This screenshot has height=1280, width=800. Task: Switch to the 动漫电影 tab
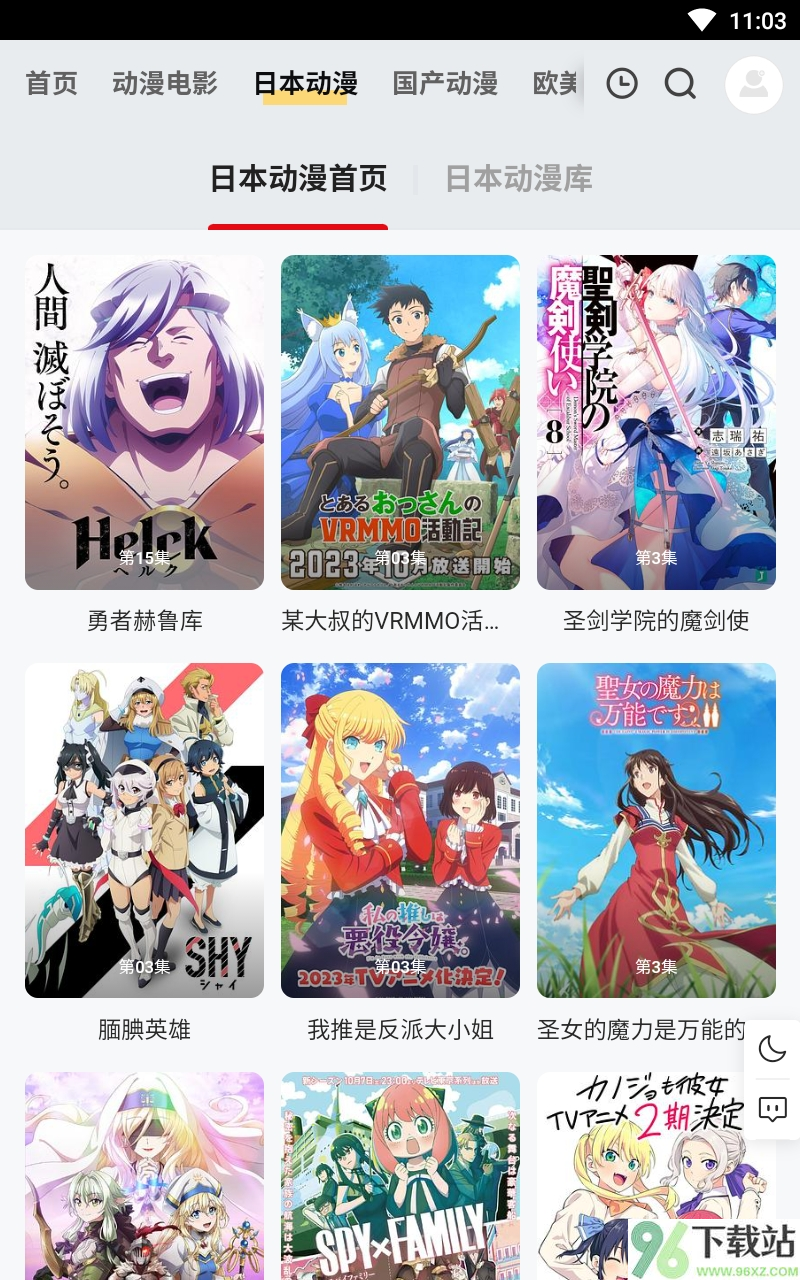click(165, 84)
